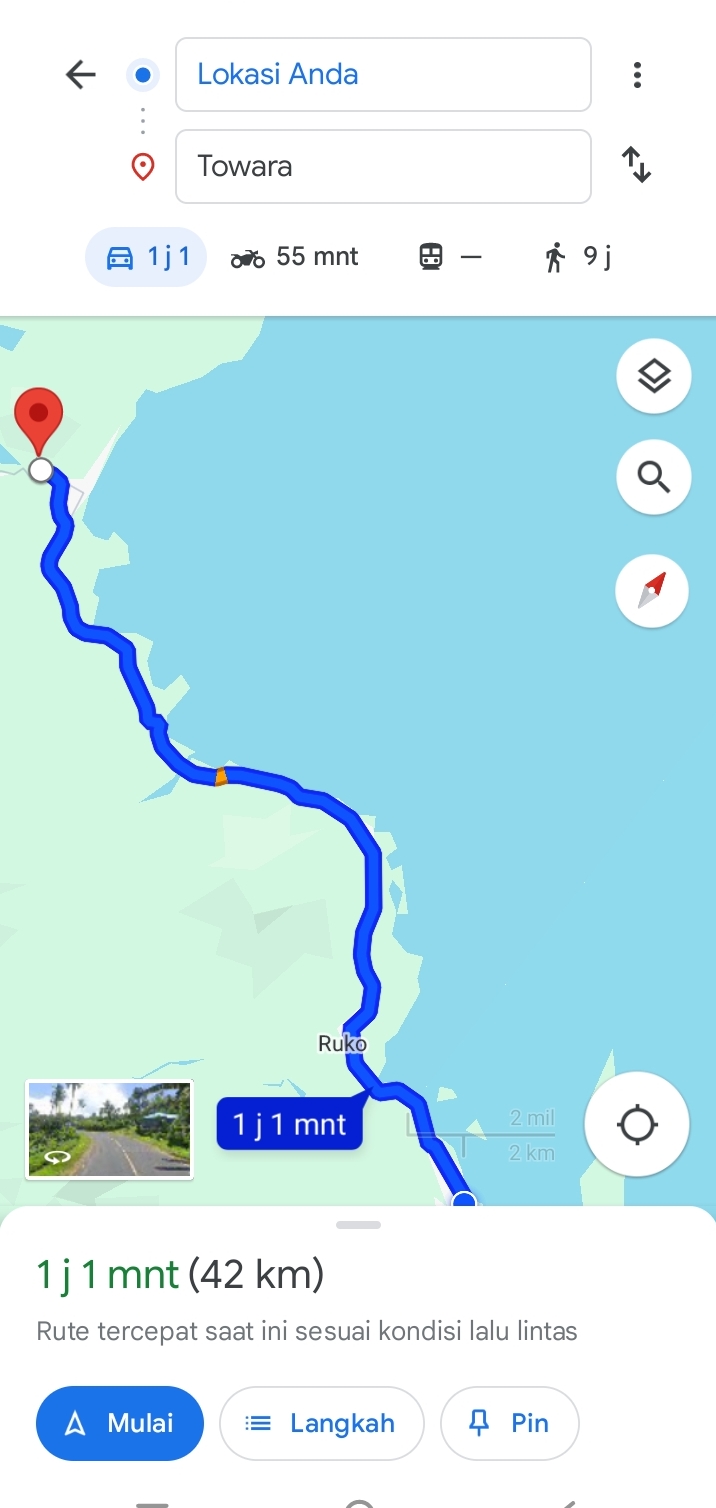Go back using the top arrow

point(80,74)
